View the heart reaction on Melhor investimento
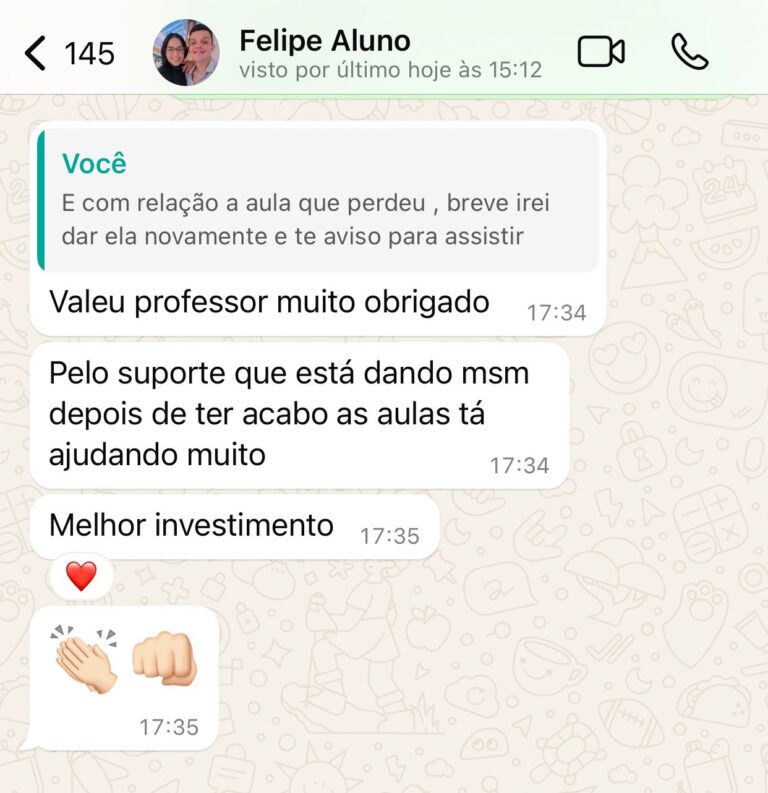The height and width of the screenshot is (793, 768). tap(81, 576)
